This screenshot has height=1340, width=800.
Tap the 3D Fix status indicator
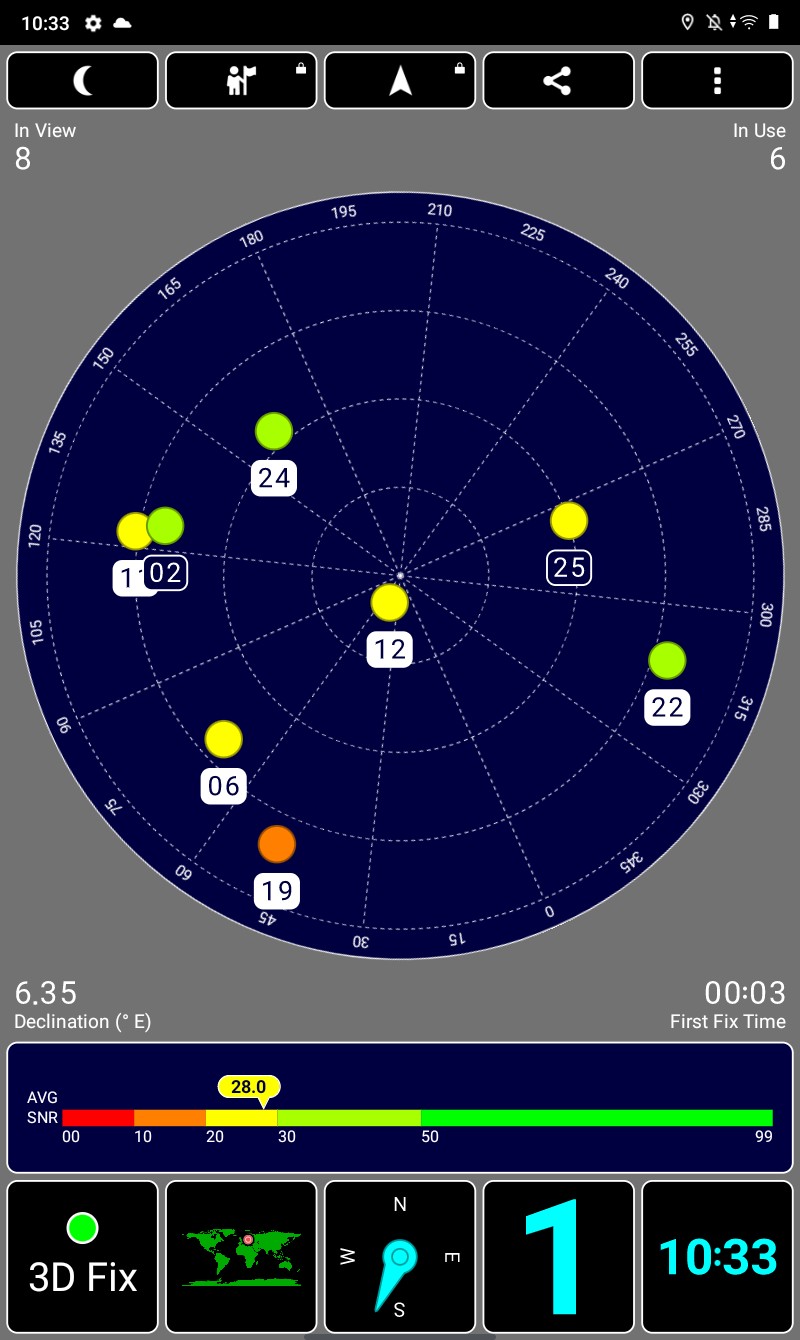coord(81,1256)
